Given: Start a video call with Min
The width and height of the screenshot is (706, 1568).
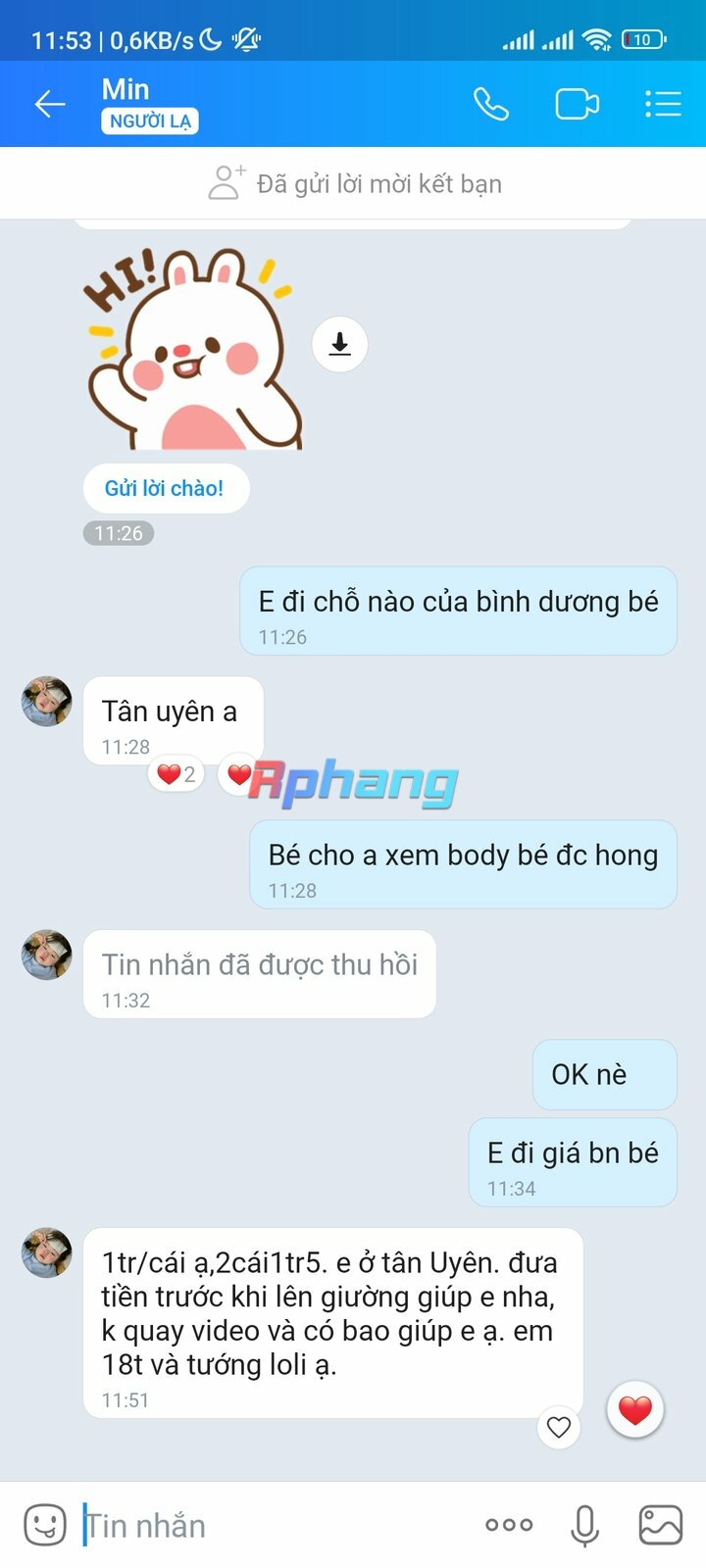Looking at the screenshot, I should (x=577, y=104).
